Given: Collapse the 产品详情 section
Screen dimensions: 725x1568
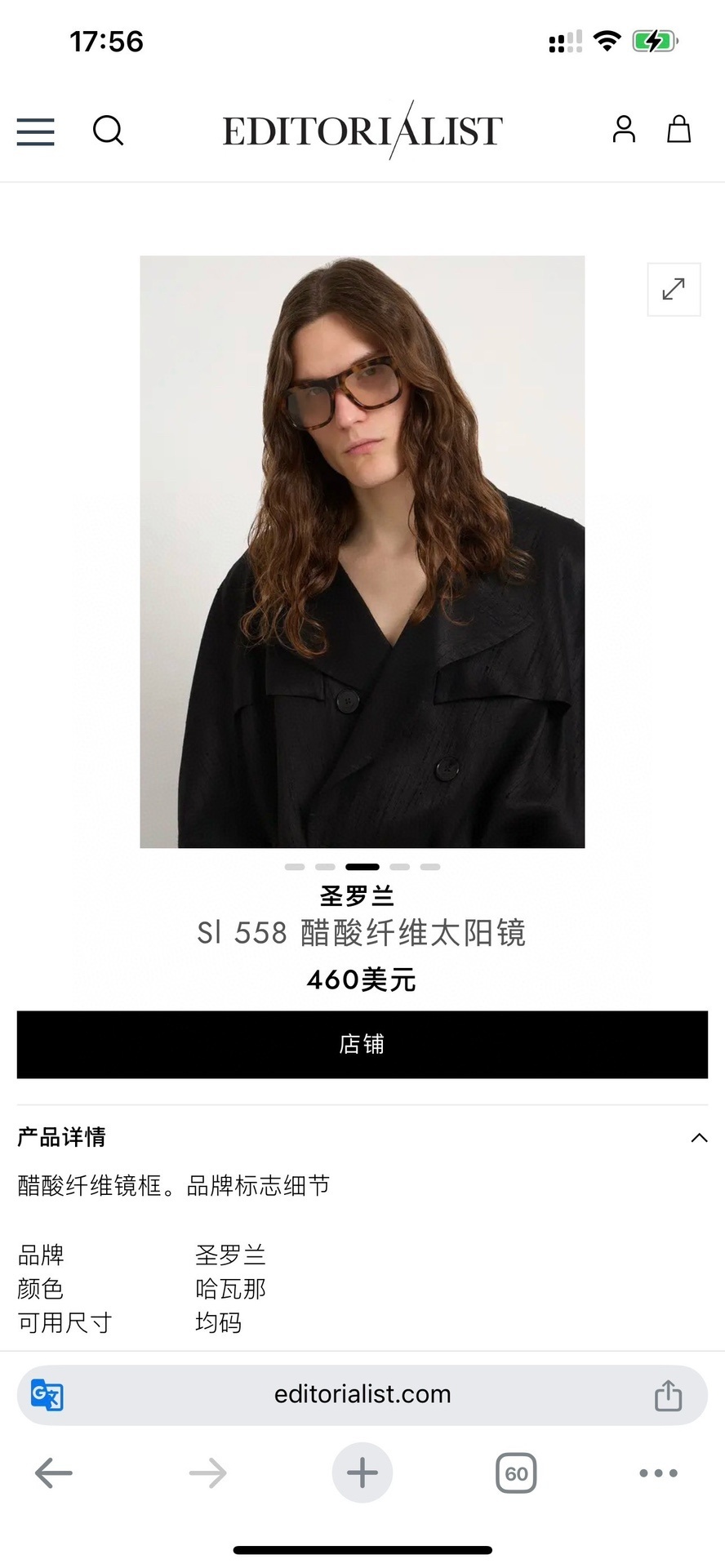Looking at the screenshot, I should [699, 1138].
